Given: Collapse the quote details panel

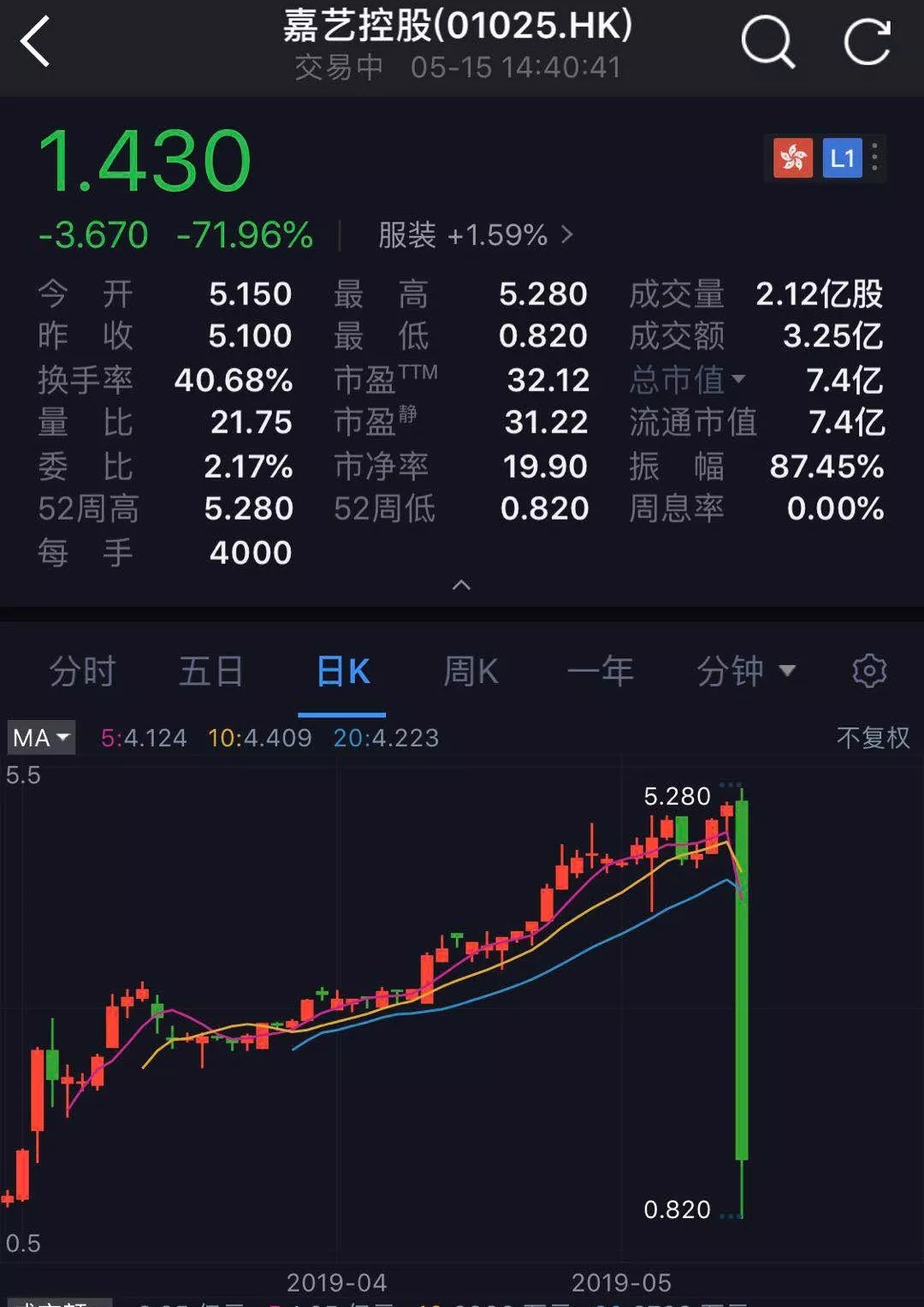Looking at the screenshot, I should pyautogui.click(x=461, y=585).
